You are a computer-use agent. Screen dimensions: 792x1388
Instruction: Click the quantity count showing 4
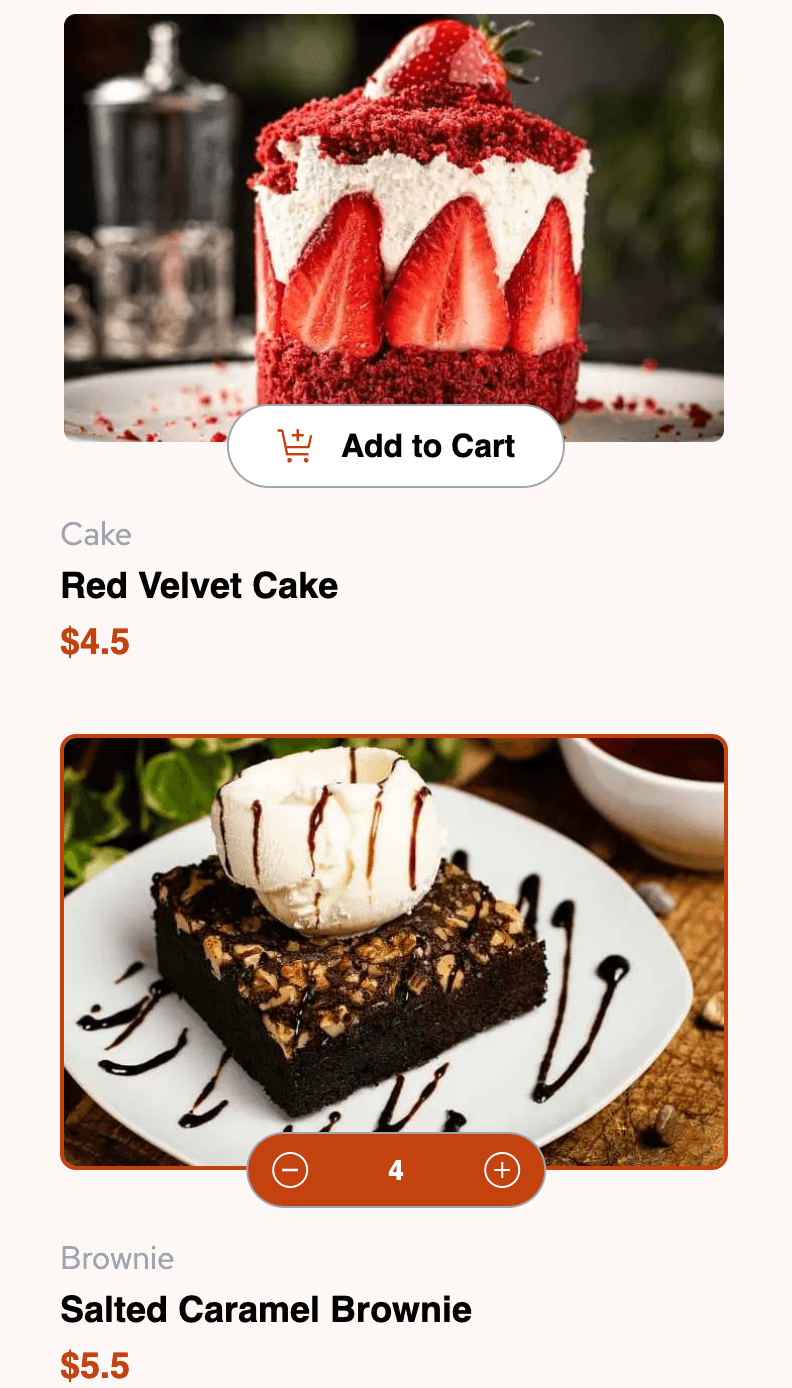[396, 1169]
